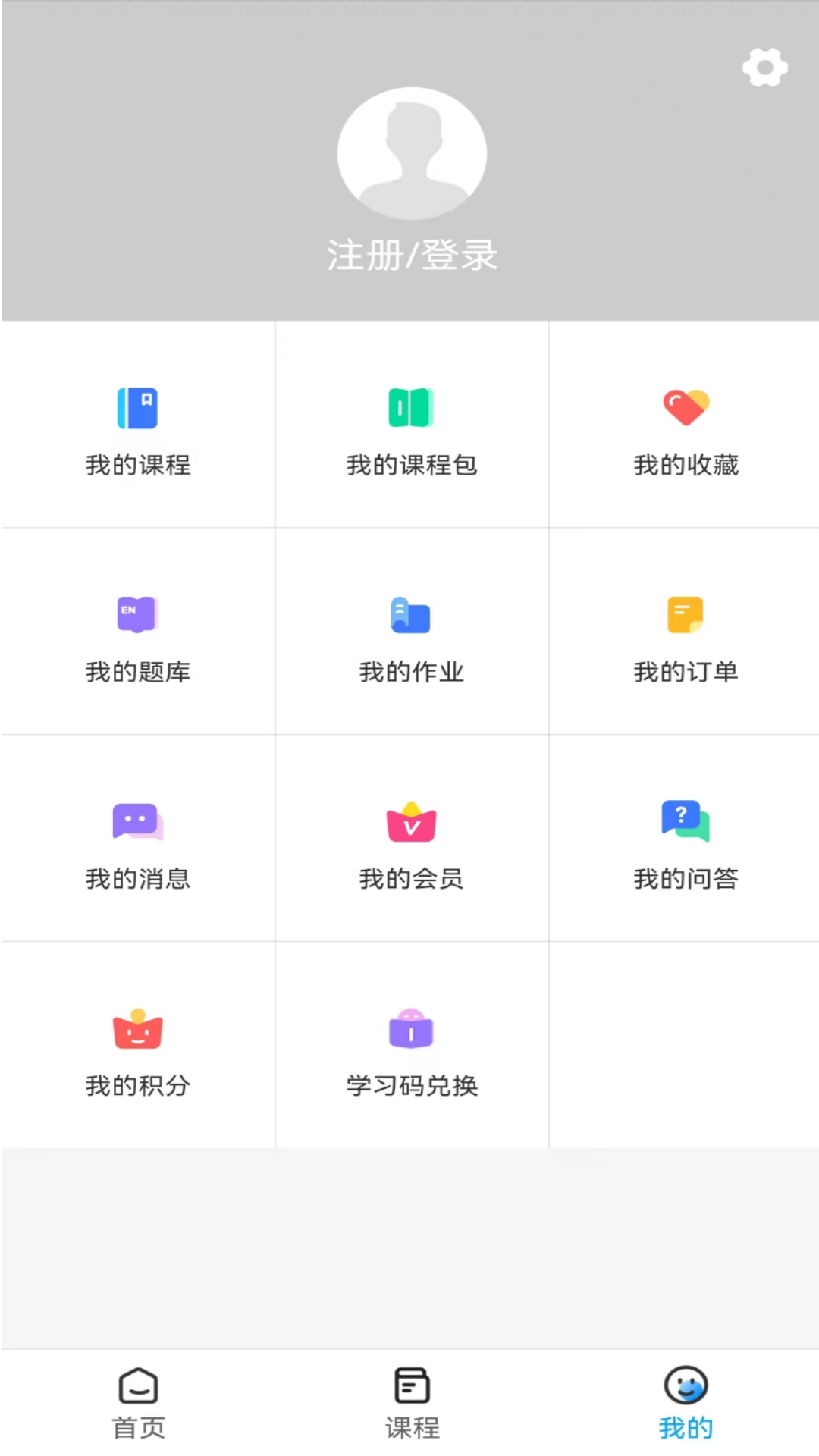
Task: Switch to 首页 (Home) tab
Action: (x=137, y=1403)
